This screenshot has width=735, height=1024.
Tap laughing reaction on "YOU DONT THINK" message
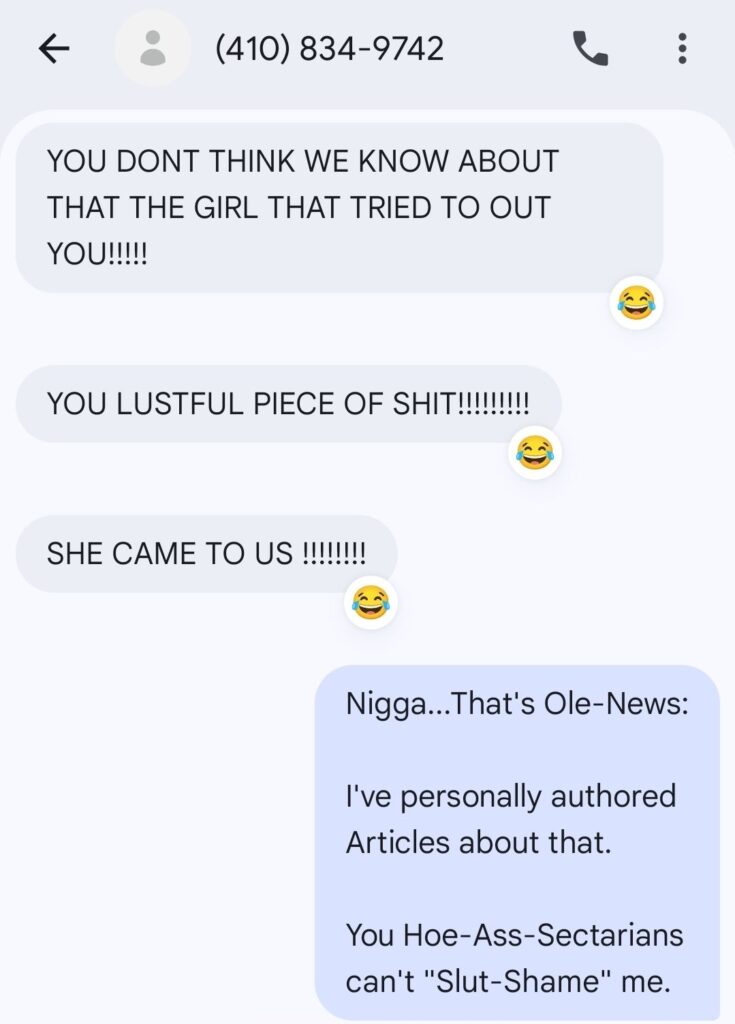(637, 302)
